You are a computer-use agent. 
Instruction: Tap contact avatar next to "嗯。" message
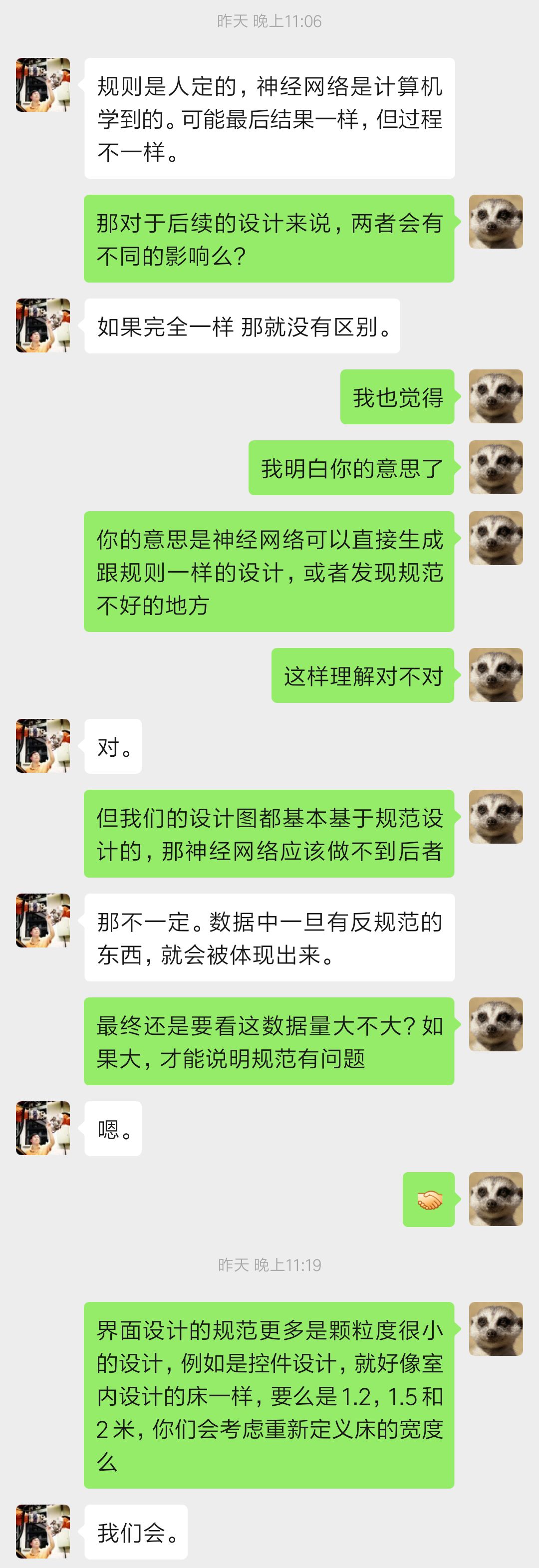[42, 1128]
